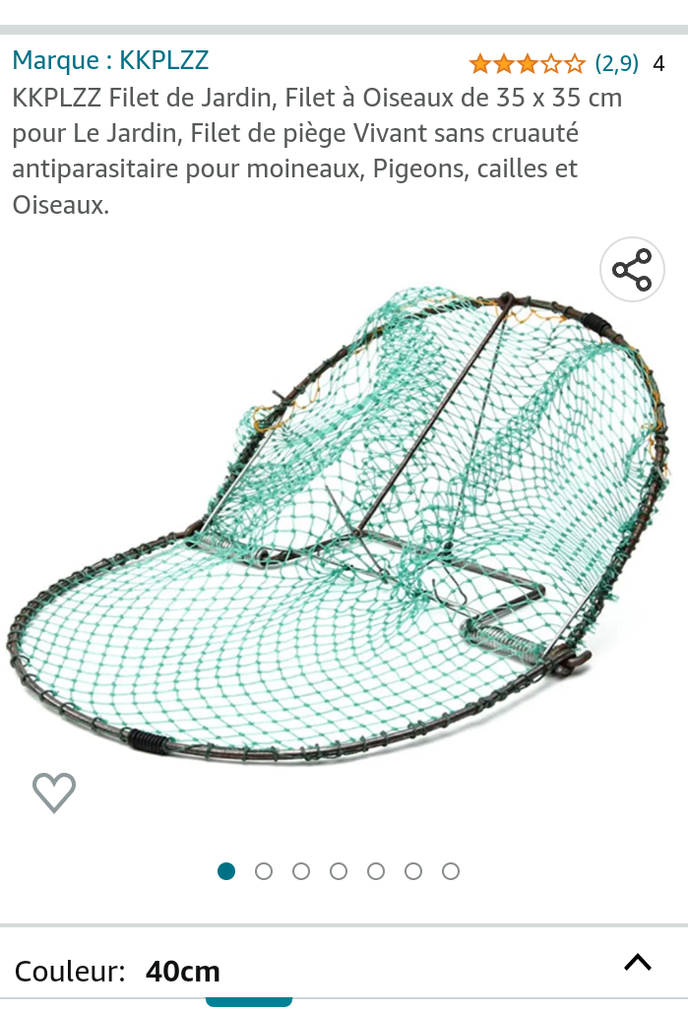This screenshot has width=688, height=1024.
Task: Share this bird net product
Action: (x=632, y=270)
